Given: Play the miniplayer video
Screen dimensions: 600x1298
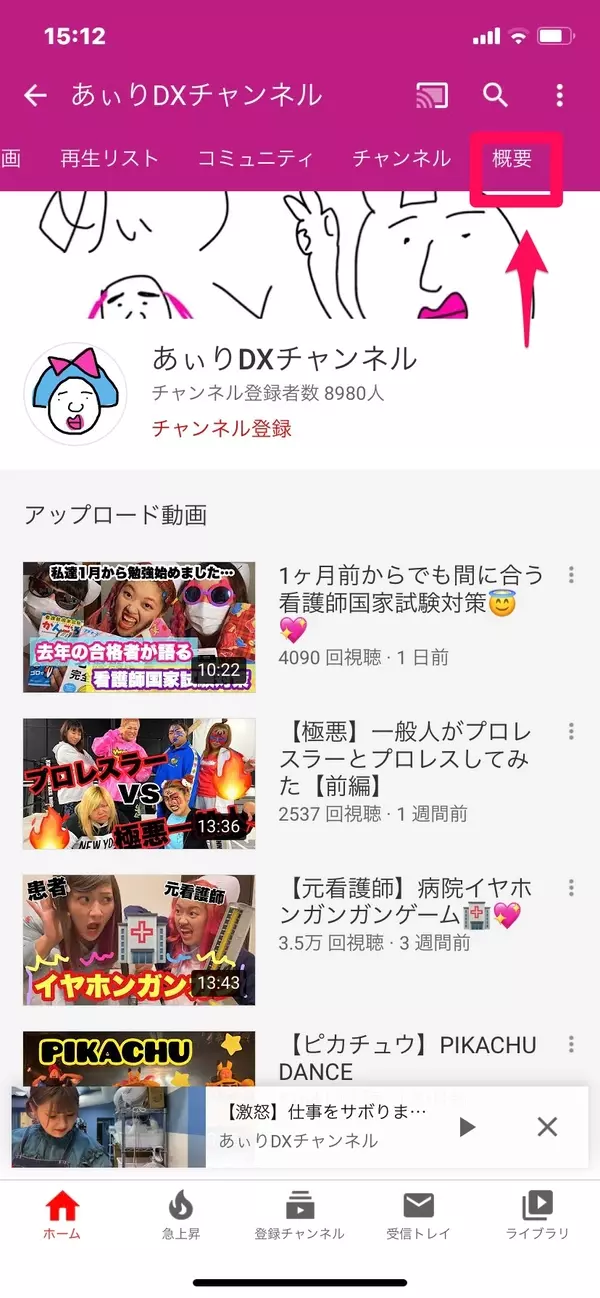Looking at the screenshot, I should tap(467, 1127).
